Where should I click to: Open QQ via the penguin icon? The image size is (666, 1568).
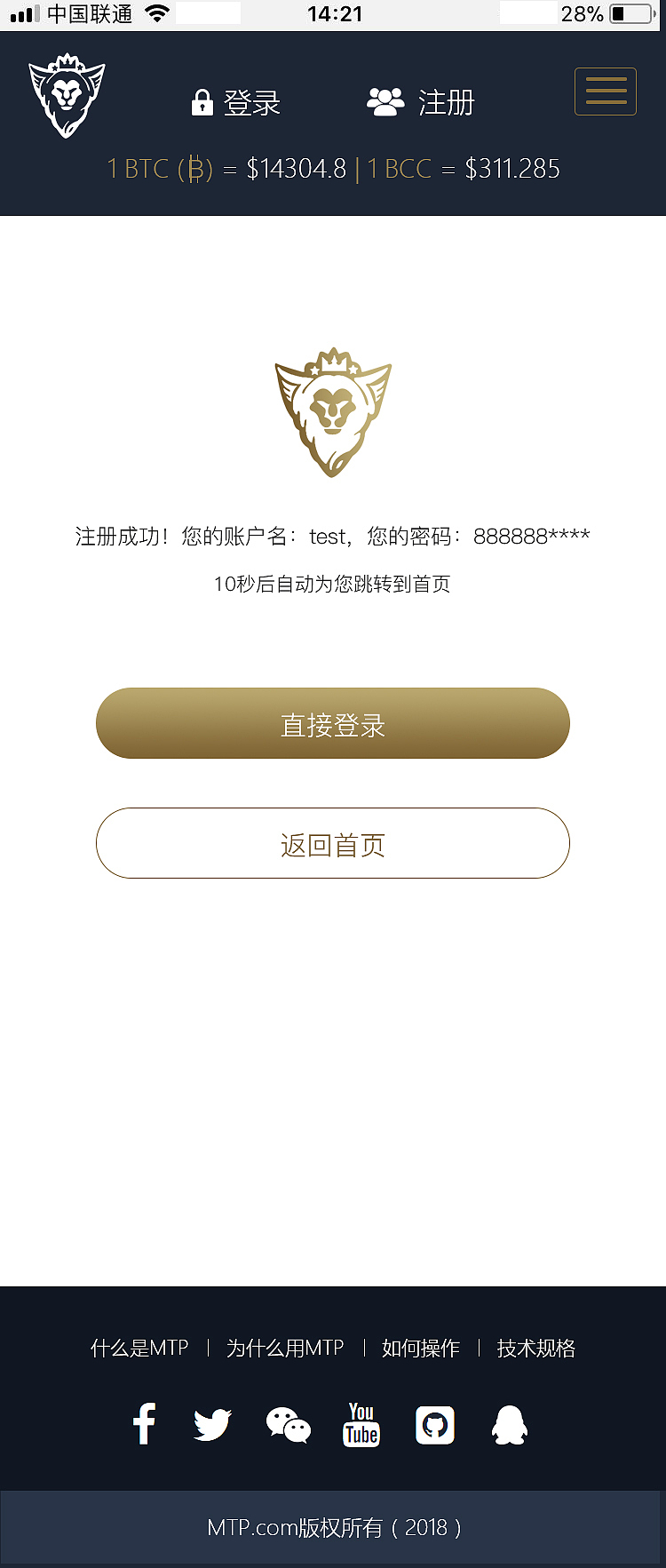click(508, 1425)
